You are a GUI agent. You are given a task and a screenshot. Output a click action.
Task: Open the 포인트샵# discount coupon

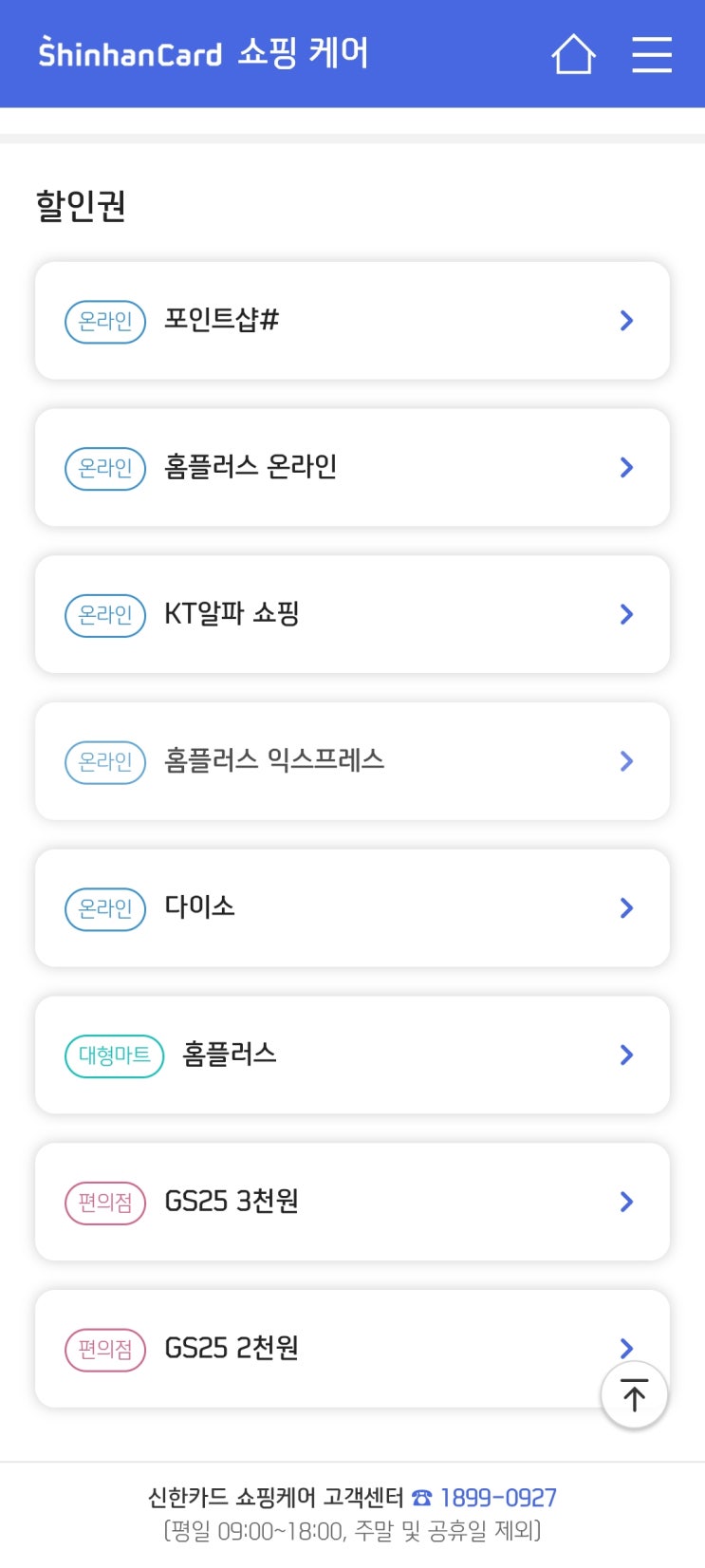click(x=352, y=321)
